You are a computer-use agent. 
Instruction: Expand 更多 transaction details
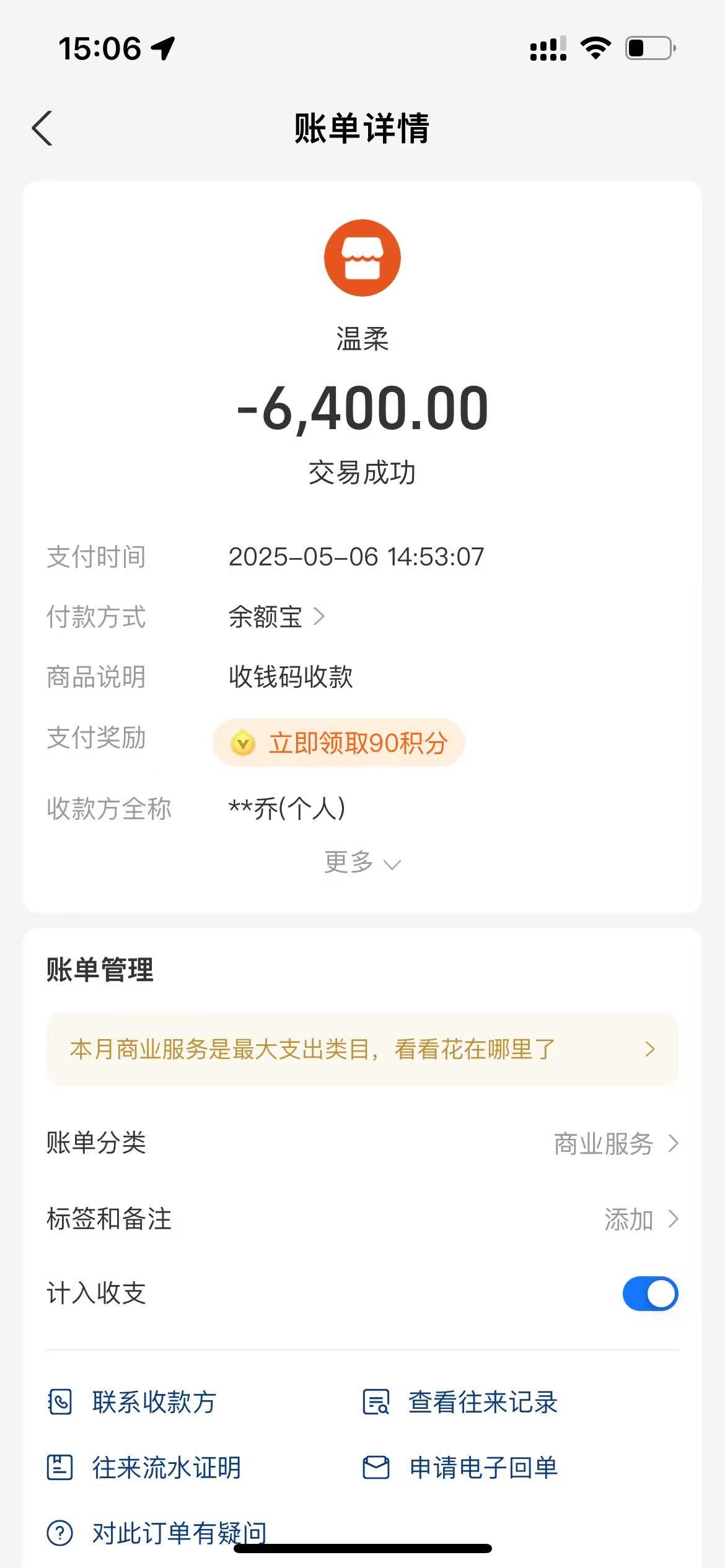point(362,863)
